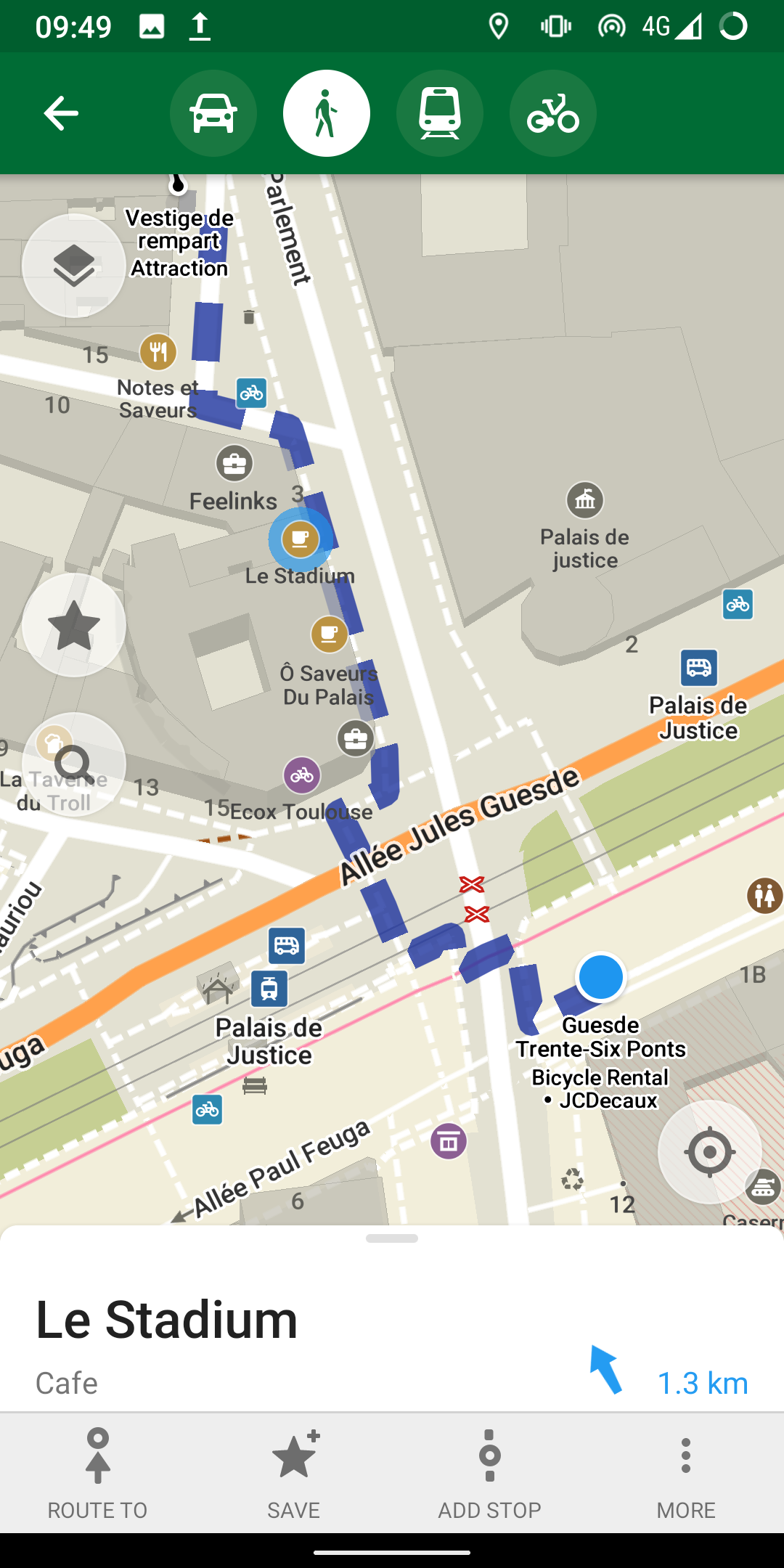Center map on my location
Screen dimensions: 784x1568
[710, 1152]
